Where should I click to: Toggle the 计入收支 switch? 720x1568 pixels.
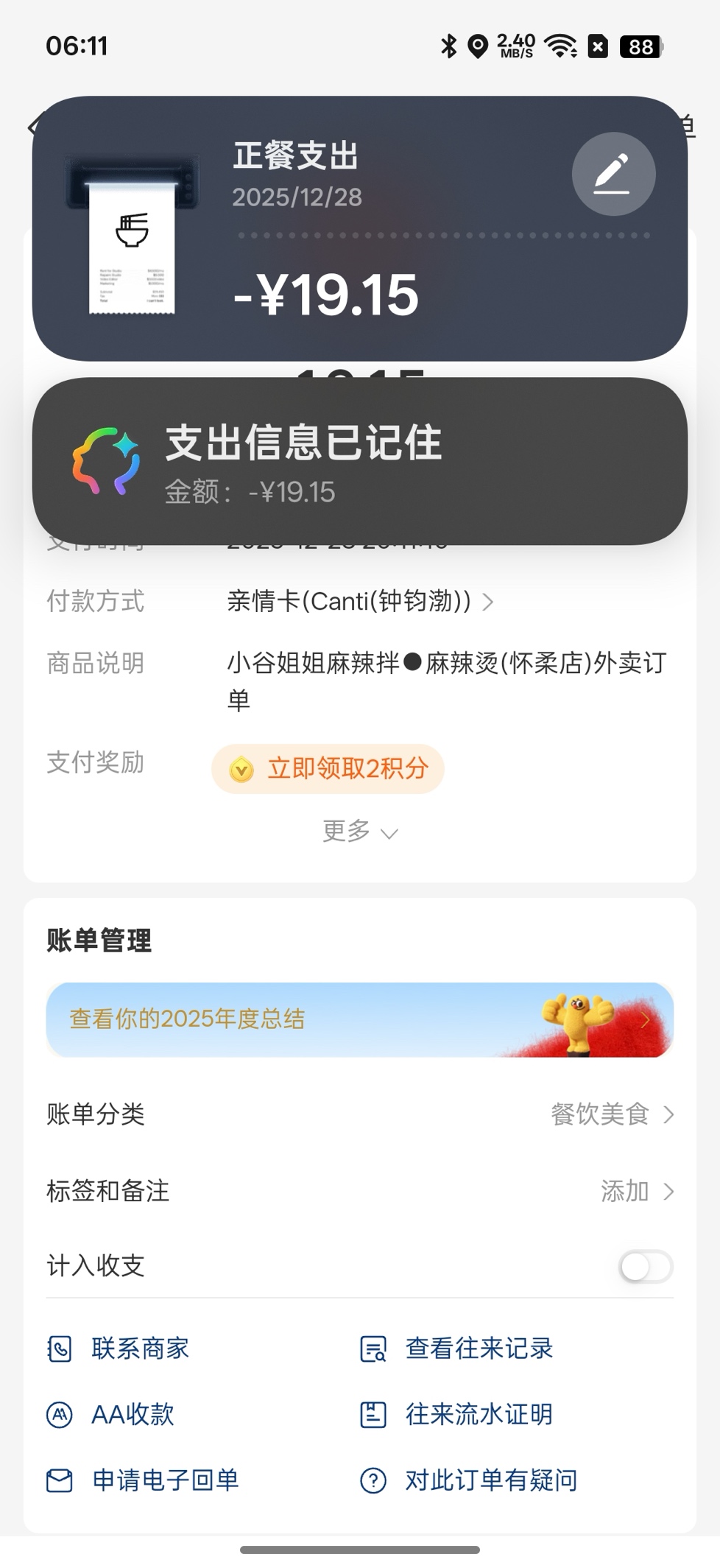point(646,1267)
